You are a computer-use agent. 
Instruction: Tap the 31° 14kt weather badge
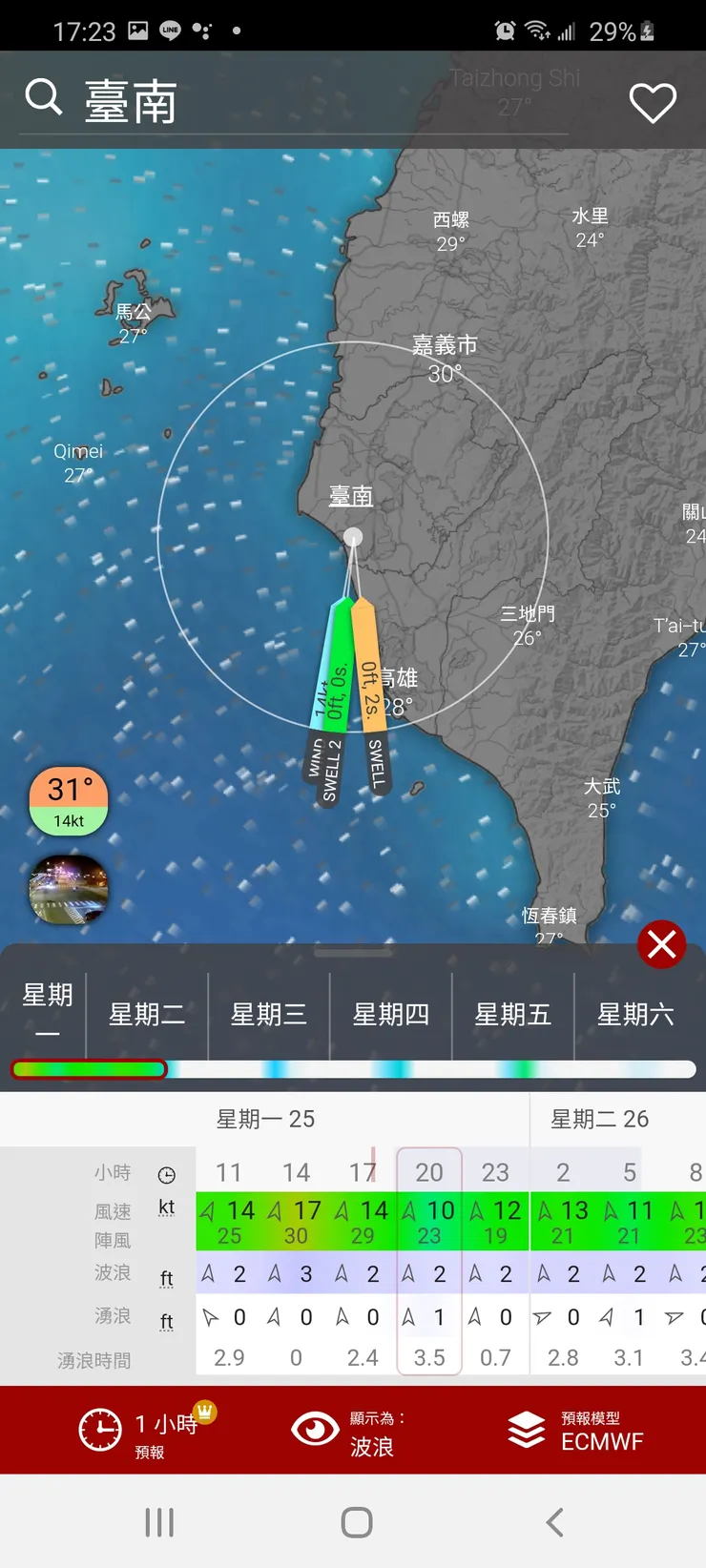[x=68, y=801]
